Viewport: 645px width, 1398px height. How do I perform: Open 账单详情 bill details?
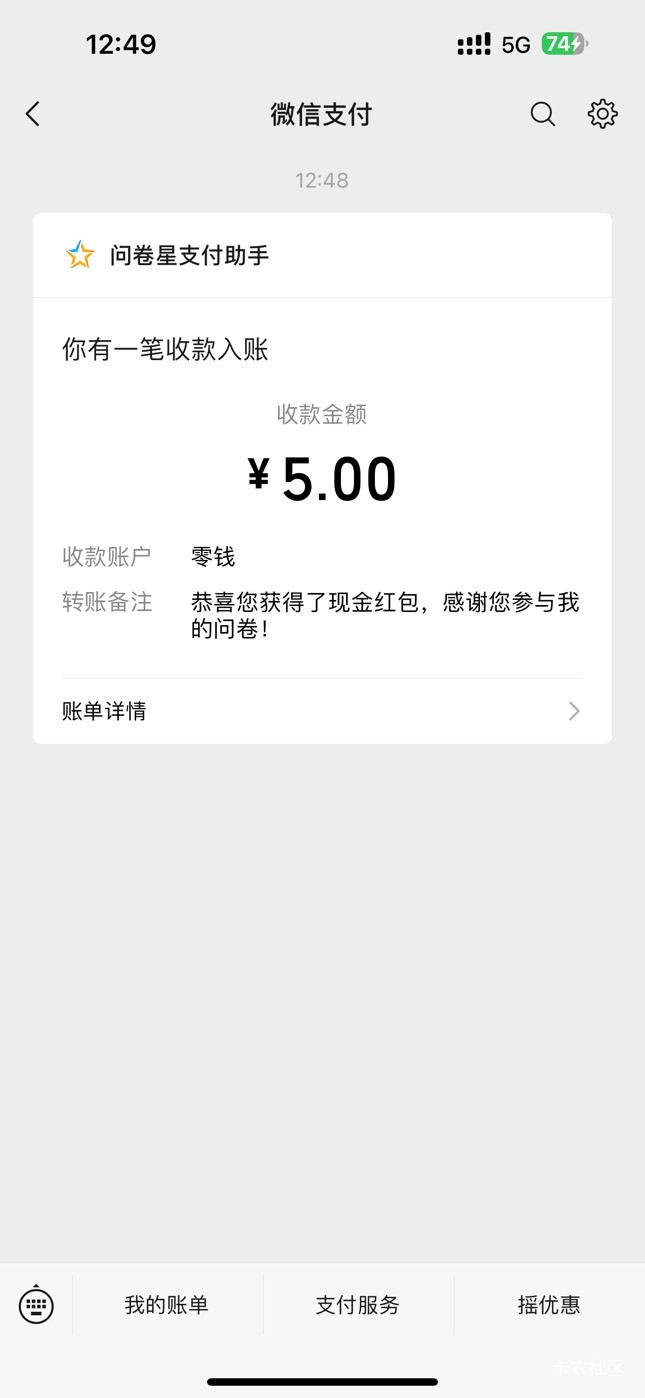tap(321, 711)
